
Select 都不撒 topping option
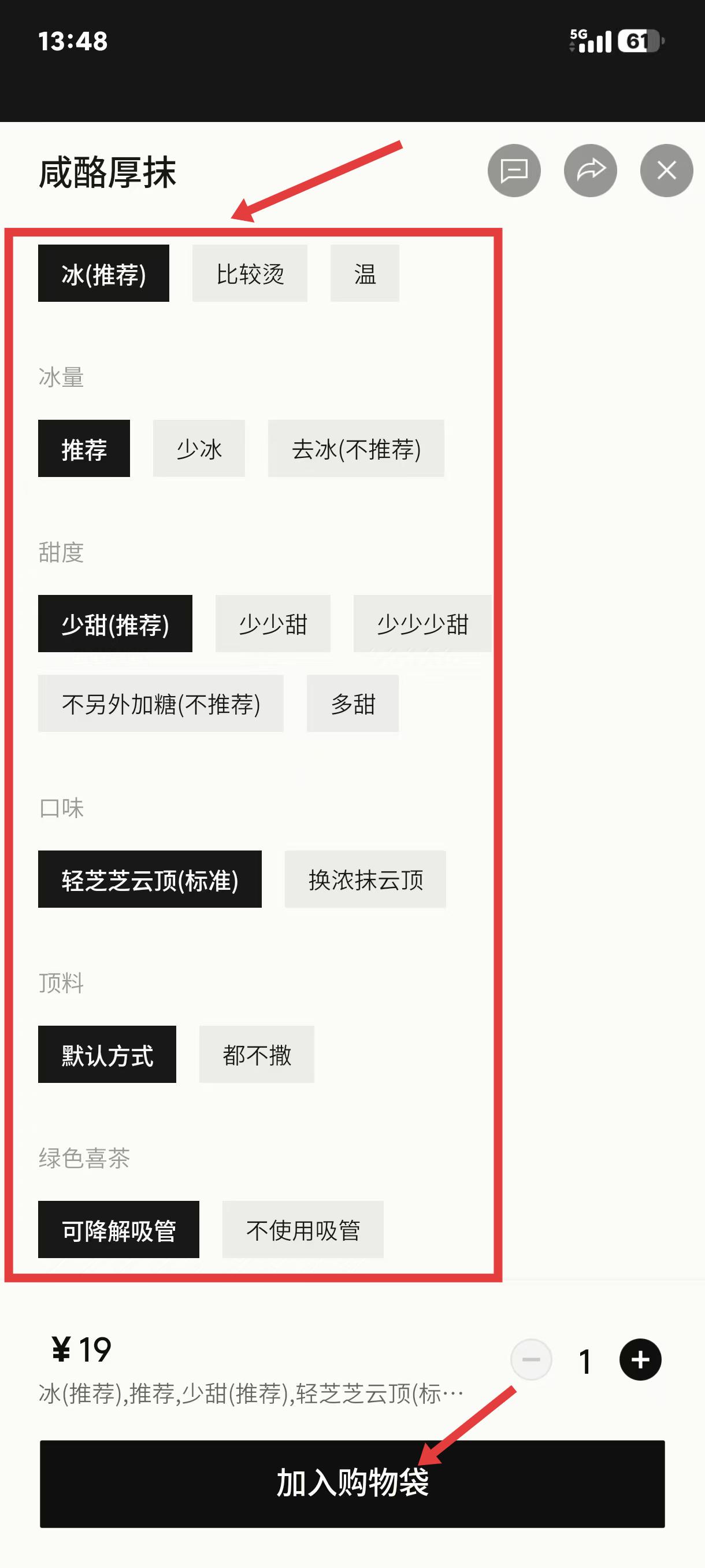tap(257, 1054)
